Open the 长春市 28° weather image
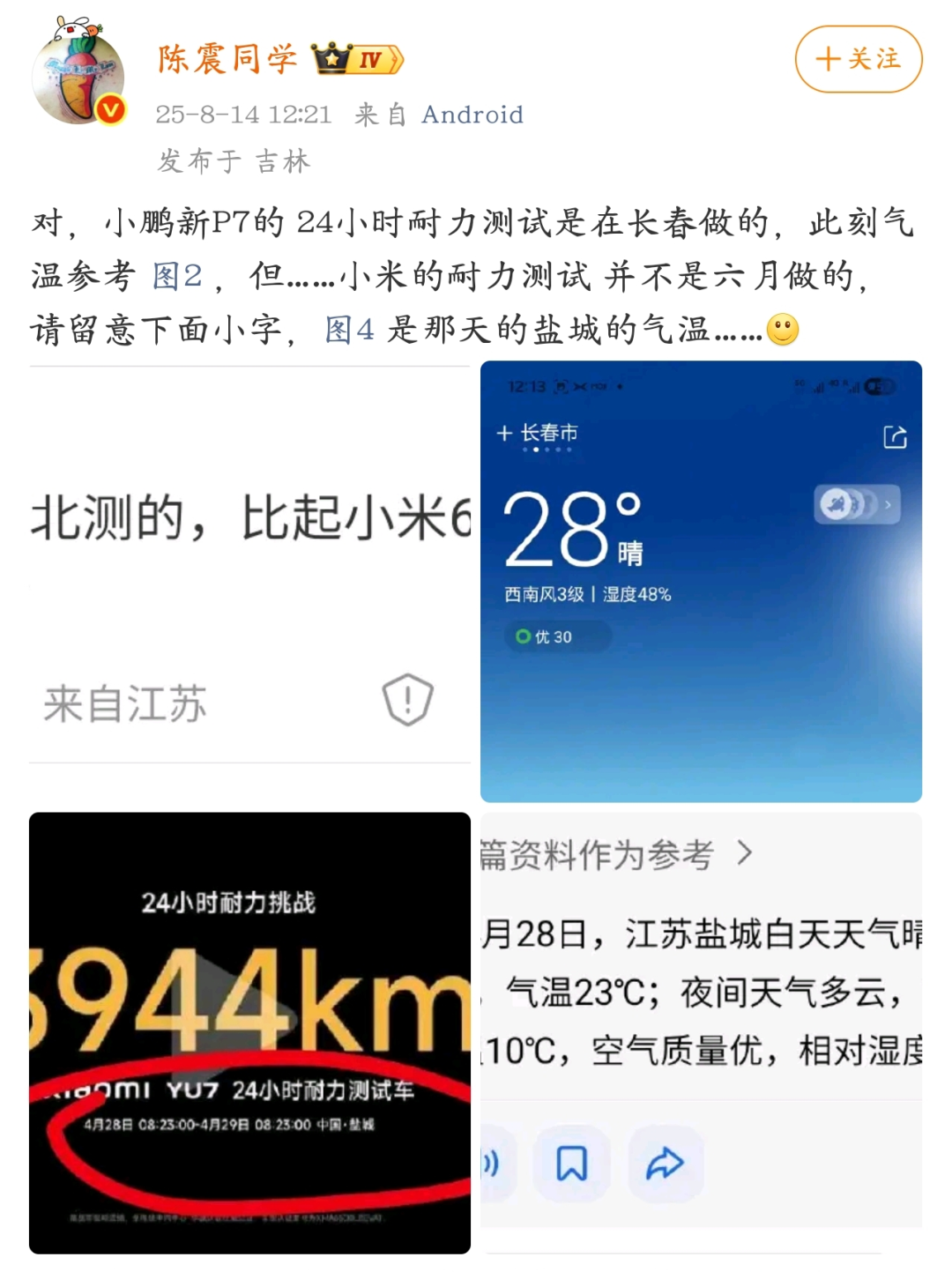This screenshot has width=952, height=1272. click(x=701, y=582)
